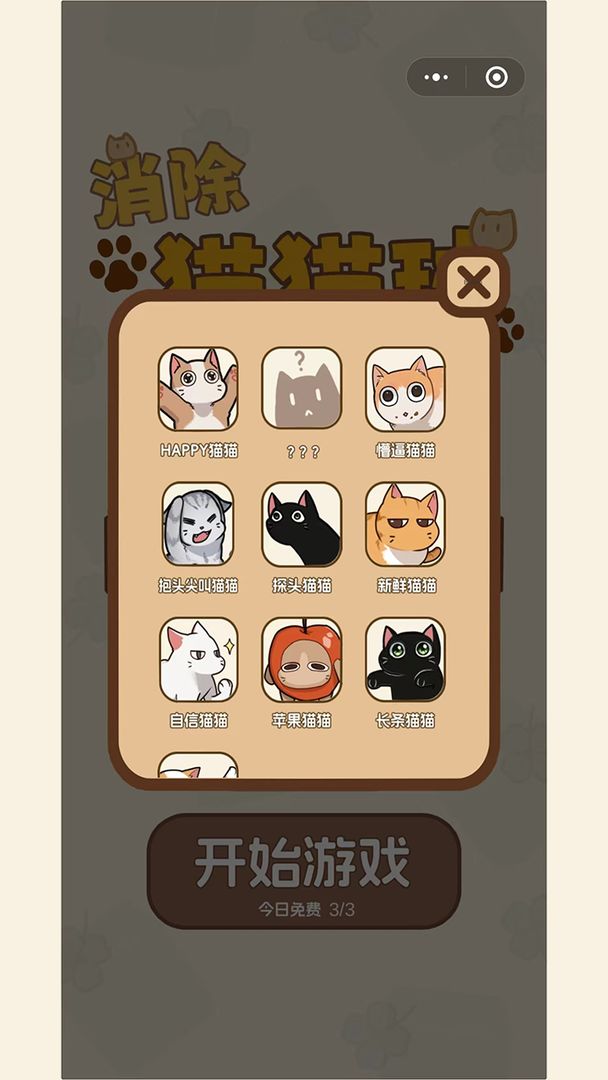This screenshot has width=608, height=1080.
Task: Select the 苹果猫猫 cat
Action: tap(302, 660)
